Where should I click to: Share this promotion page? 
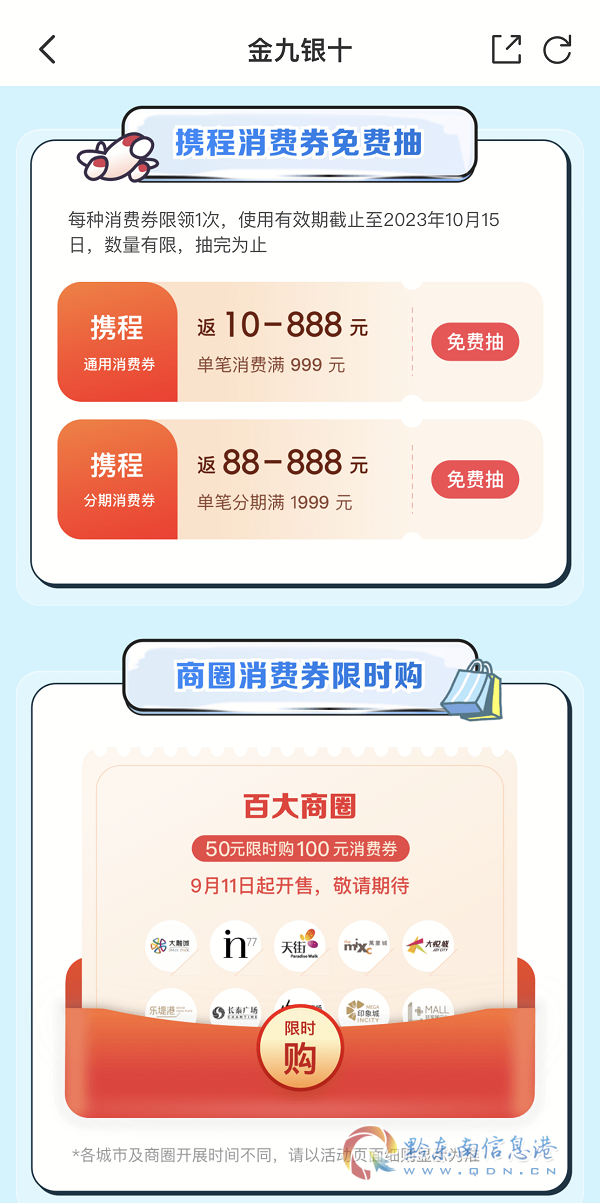506,49
